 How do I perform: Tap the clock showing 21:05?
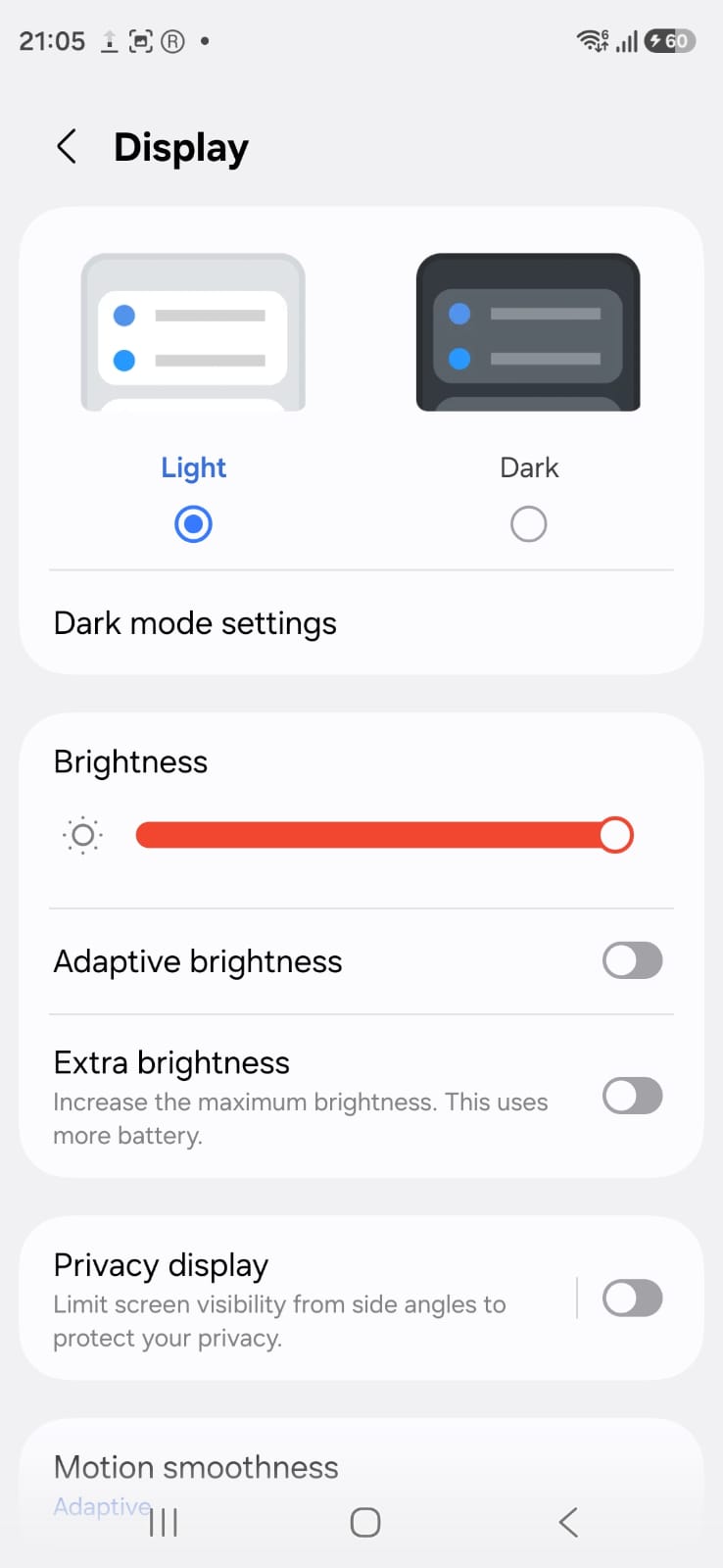point(50,40)
